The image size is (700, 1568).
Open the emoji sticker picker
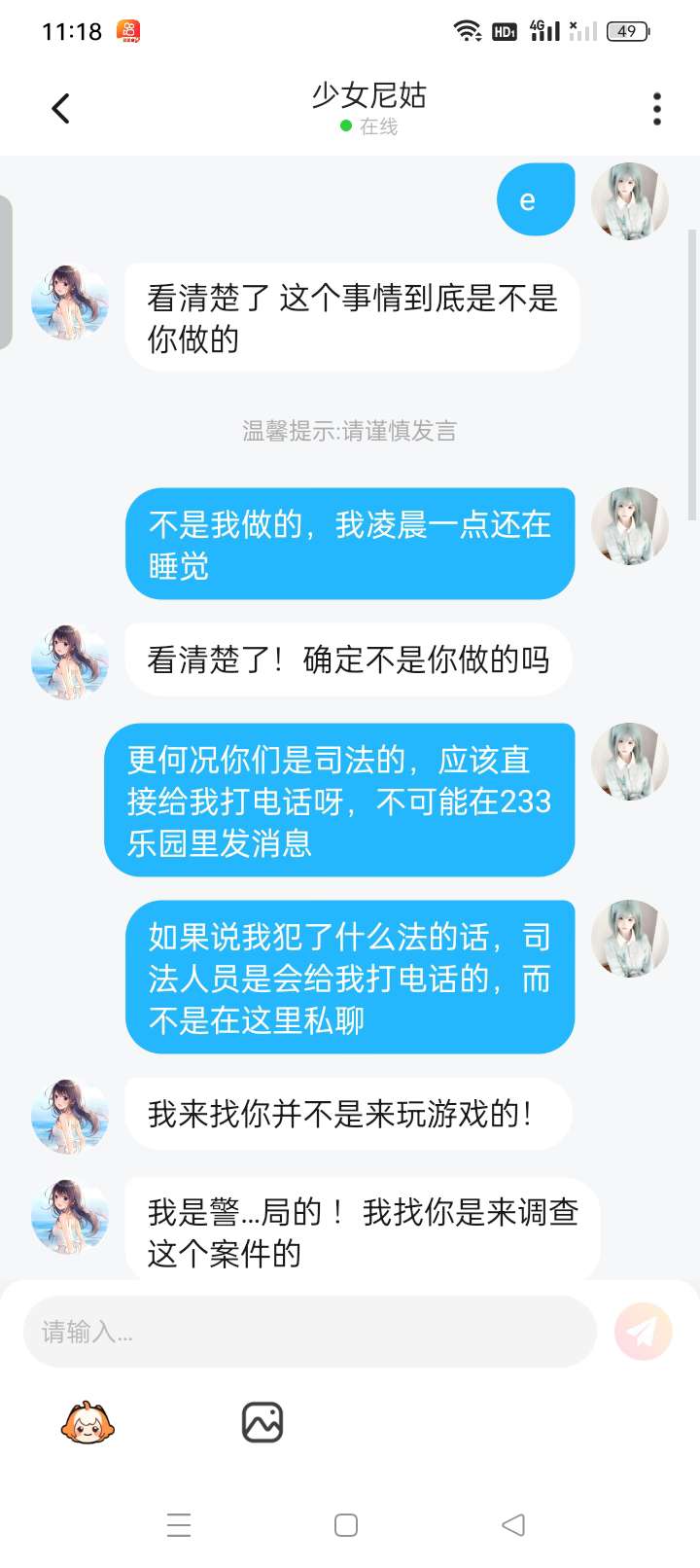[x=87, y=1423]
